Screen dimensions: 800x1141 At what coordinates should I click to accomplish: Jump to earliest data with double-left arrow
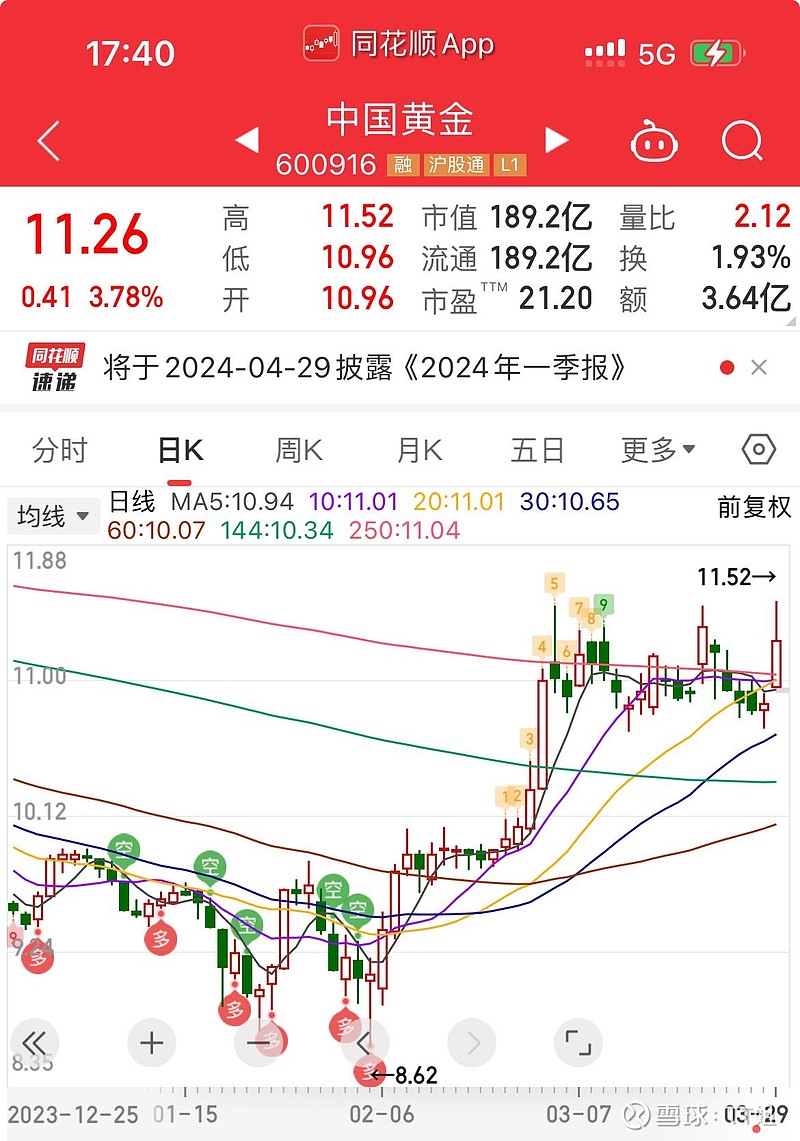(x=35, y=1042)
